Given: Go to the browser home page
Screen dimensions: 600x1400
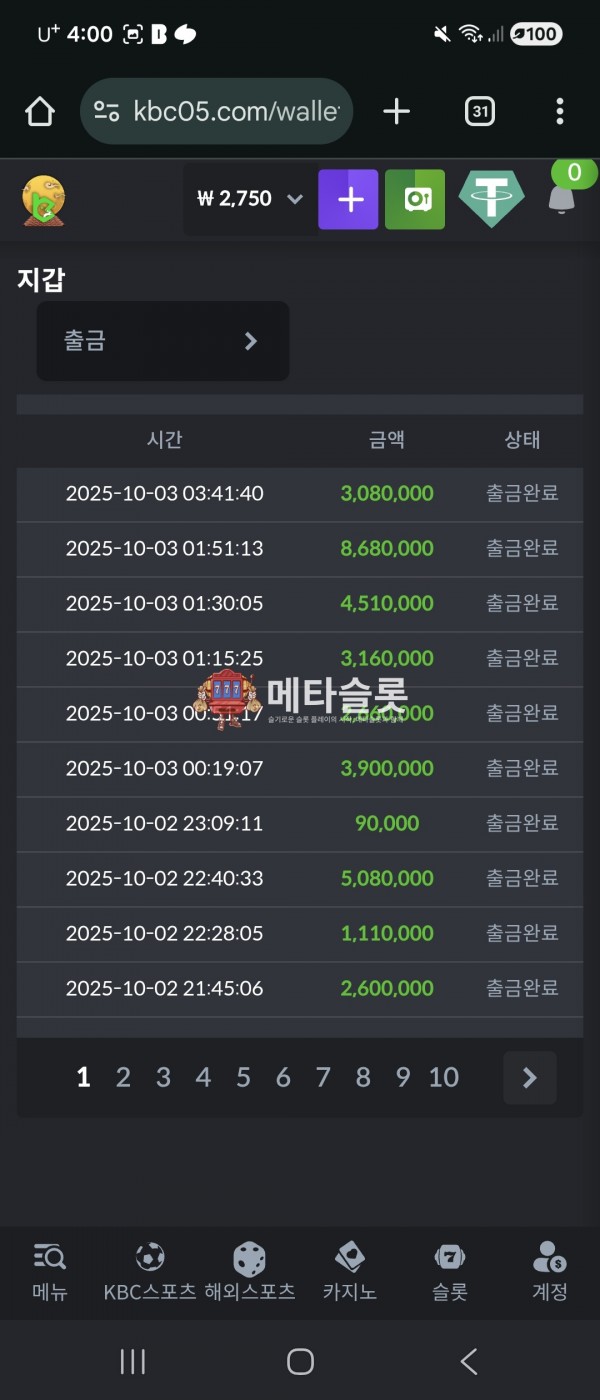Looking at the screenshot, I should click(40, 112).
